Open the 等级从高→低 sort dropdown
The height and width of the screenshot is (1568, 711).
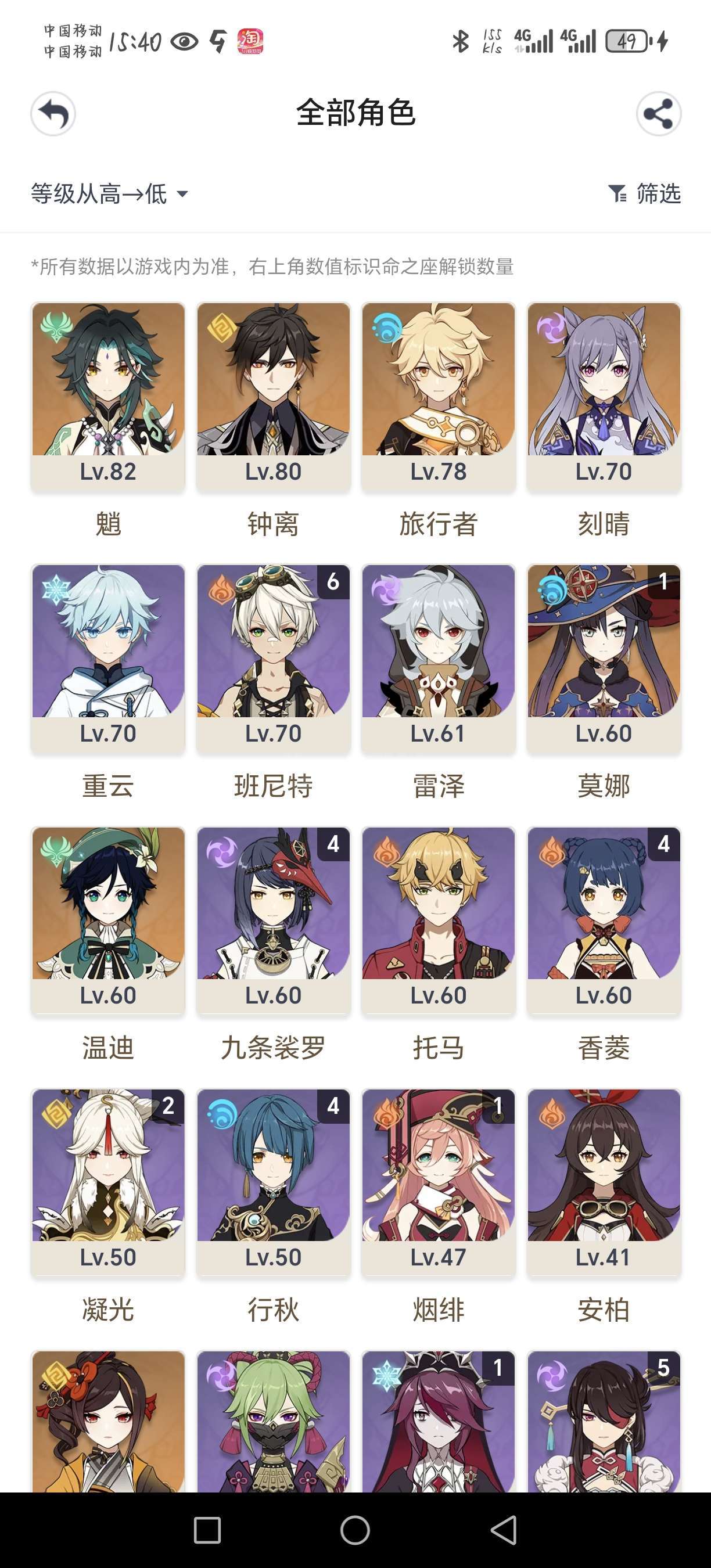(110, 194)
